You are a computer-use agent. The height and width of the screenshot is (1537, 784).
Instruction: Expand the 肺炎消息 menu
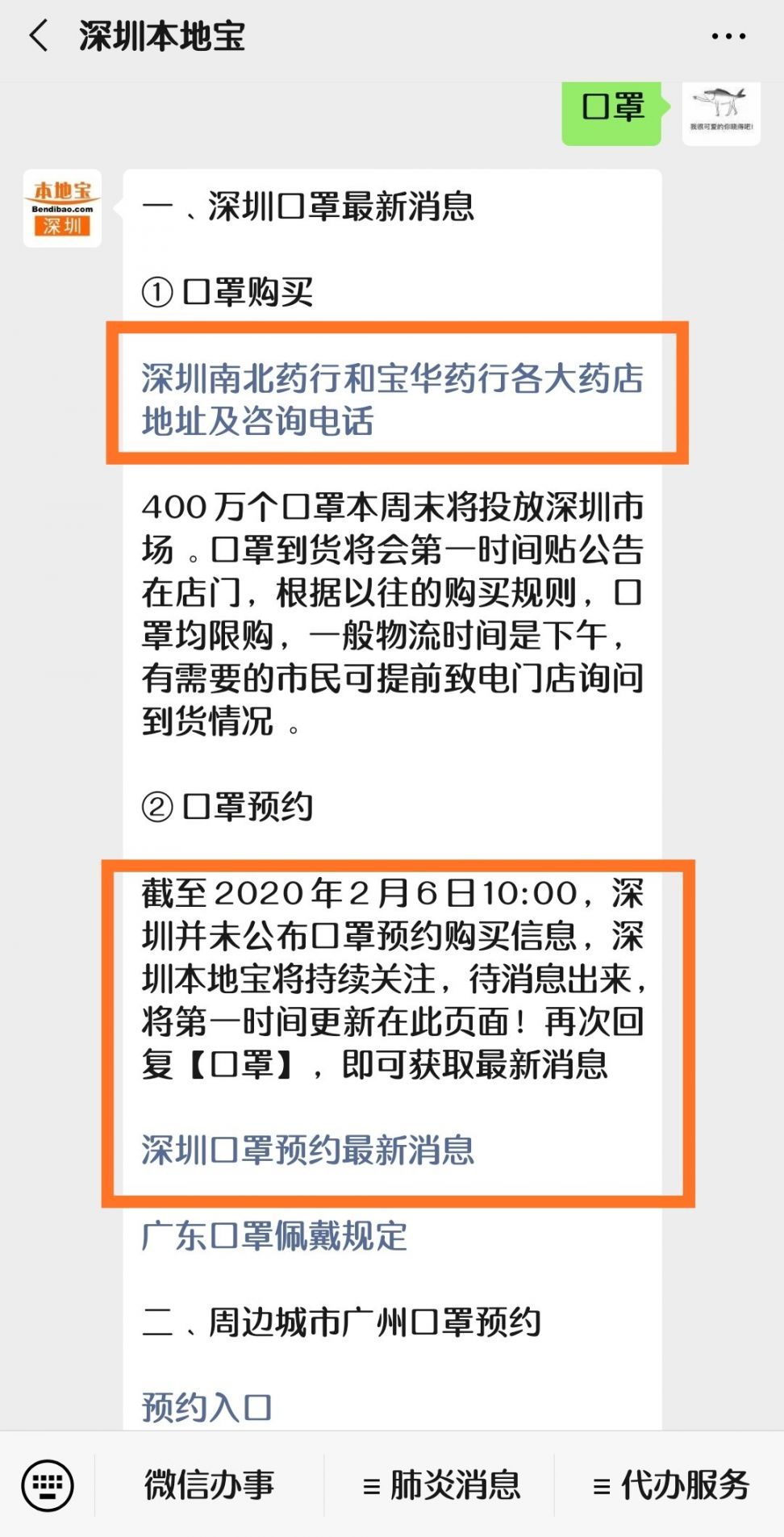tap(440, 1485)
